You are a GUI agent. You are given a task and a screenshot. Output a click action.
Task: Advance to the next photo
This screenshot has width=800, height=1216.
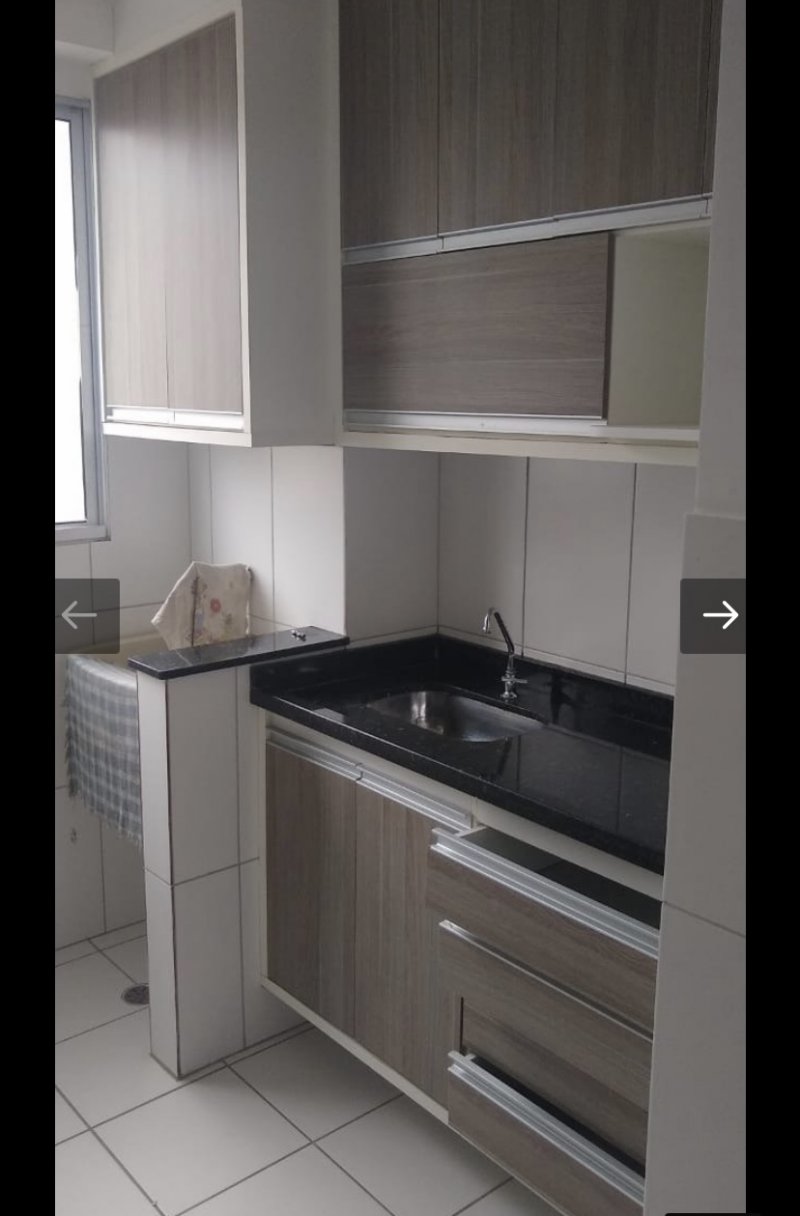coord(714,615)
